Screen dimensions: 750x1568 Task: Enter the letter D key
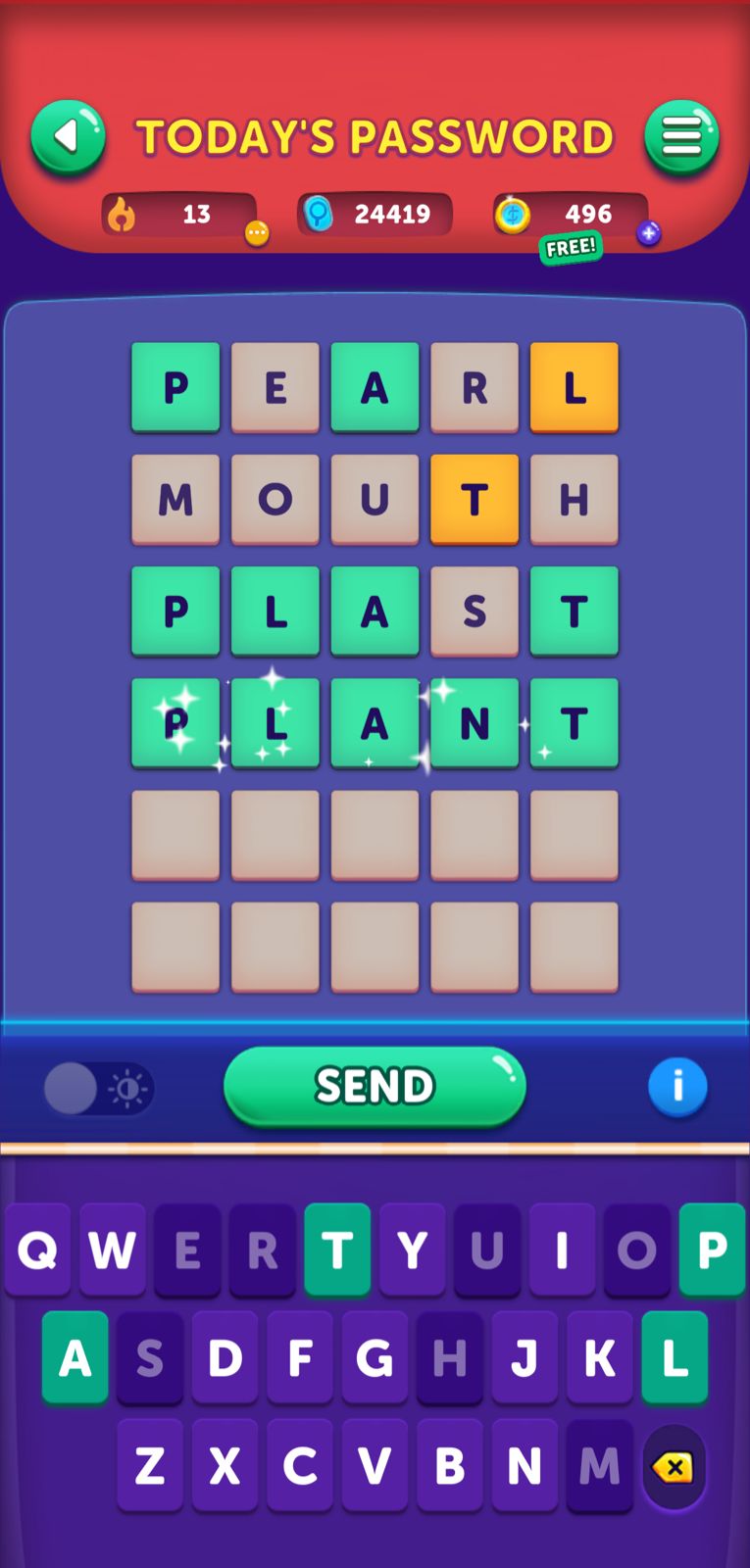point(225,1358)
